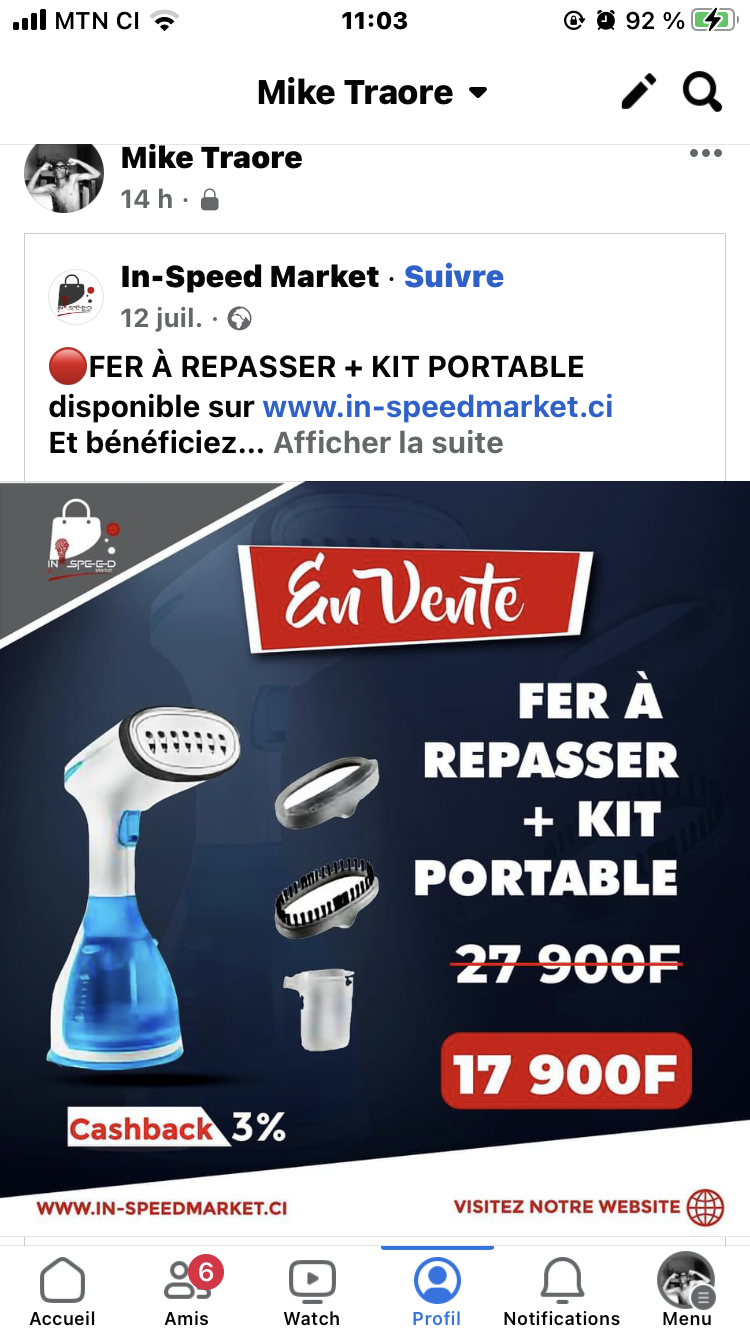Expand the post with Afficher la suite
The width and height of the screenshot is (750, 1334).
[x=388, y=443]
